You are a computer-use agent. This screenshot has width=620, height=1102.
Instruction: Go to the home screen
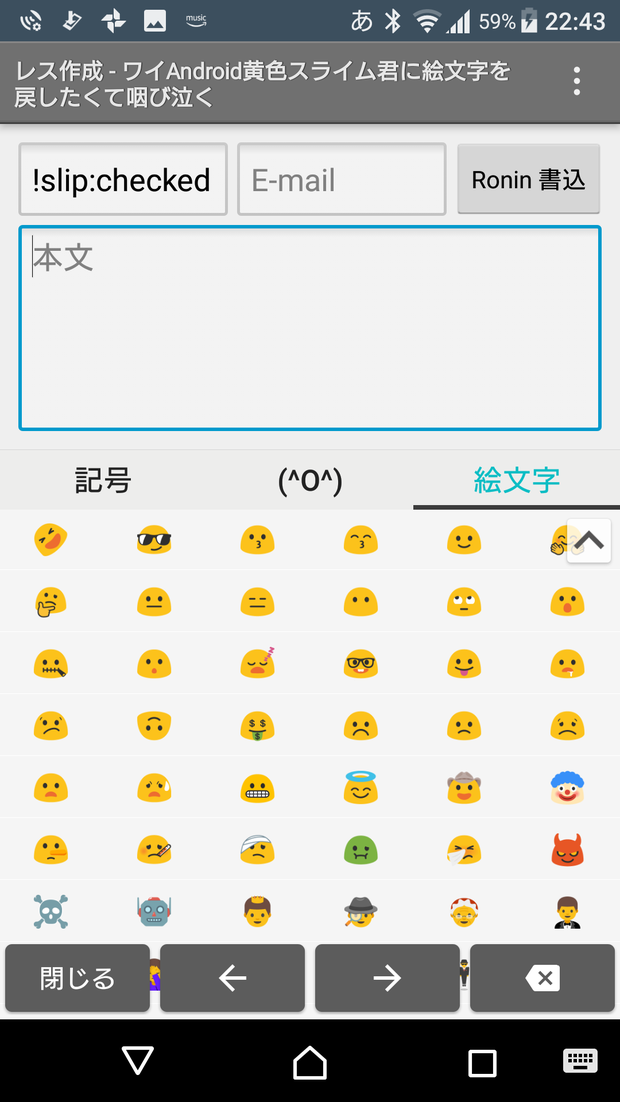310,1061
